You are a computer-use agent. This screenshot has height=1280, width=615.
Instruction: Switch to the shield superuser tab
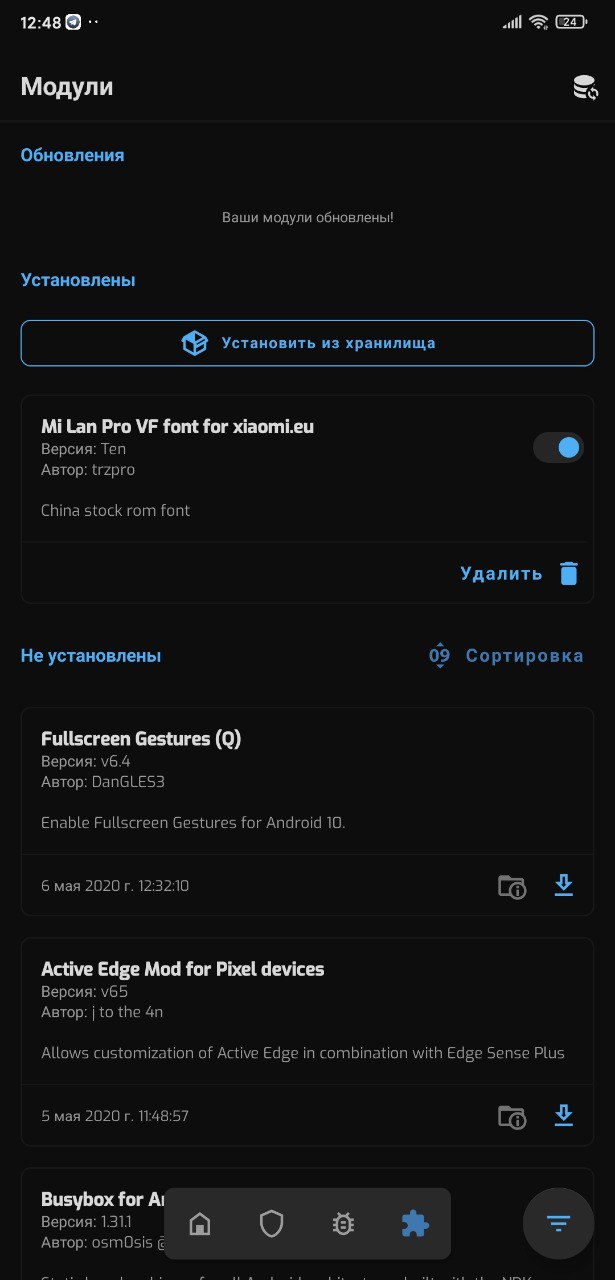pyautogui.click(x=272, y=1224)
